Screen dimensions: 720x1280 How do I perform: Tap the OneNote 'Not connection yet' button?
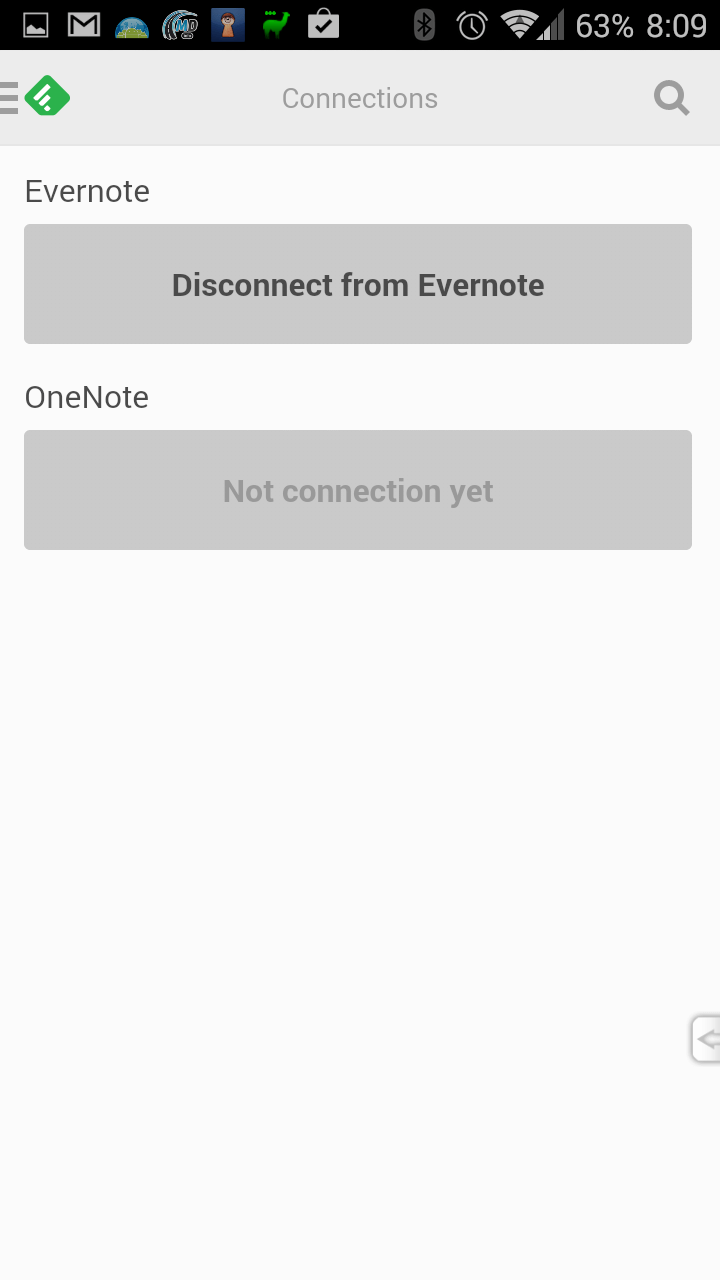[358, 490]
